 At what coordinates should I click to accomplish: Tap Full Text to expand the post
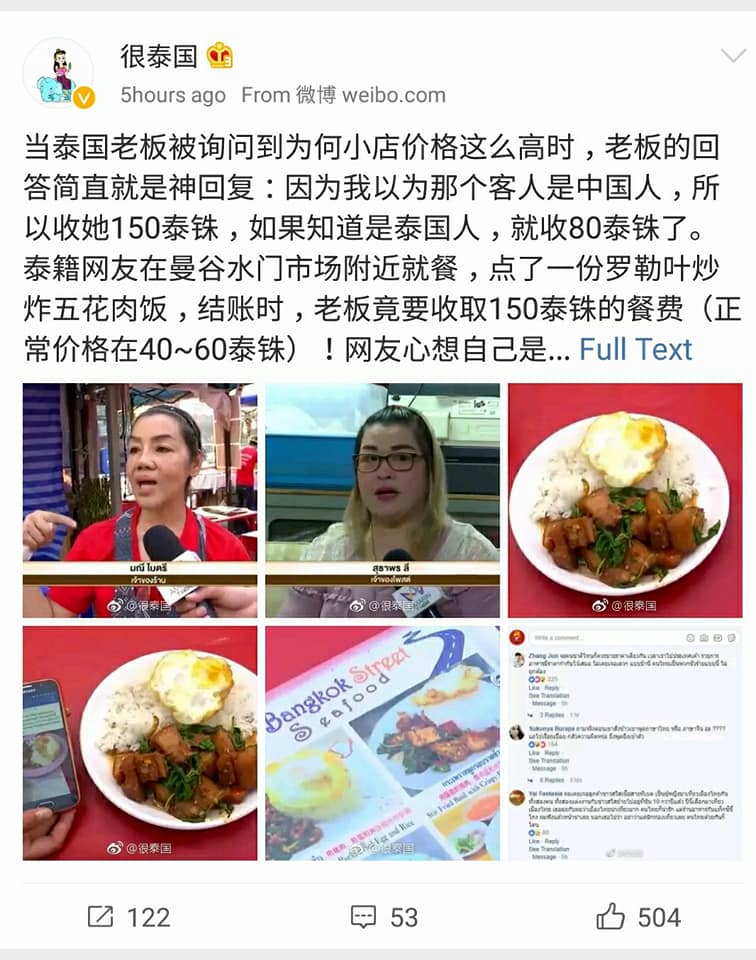point(635,349)
